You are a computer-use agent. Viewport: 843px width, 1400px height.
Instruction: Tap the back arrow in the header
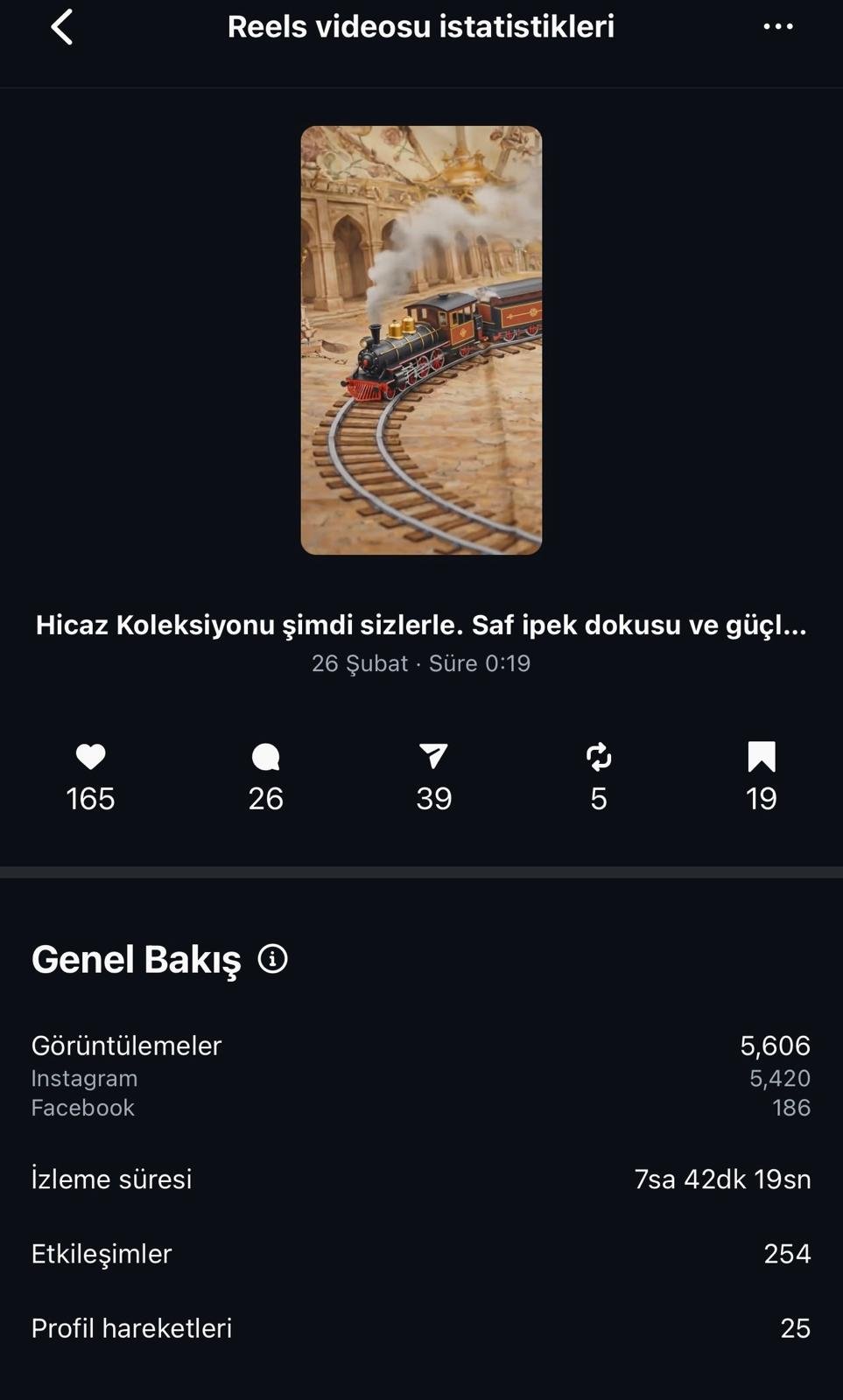59,26
